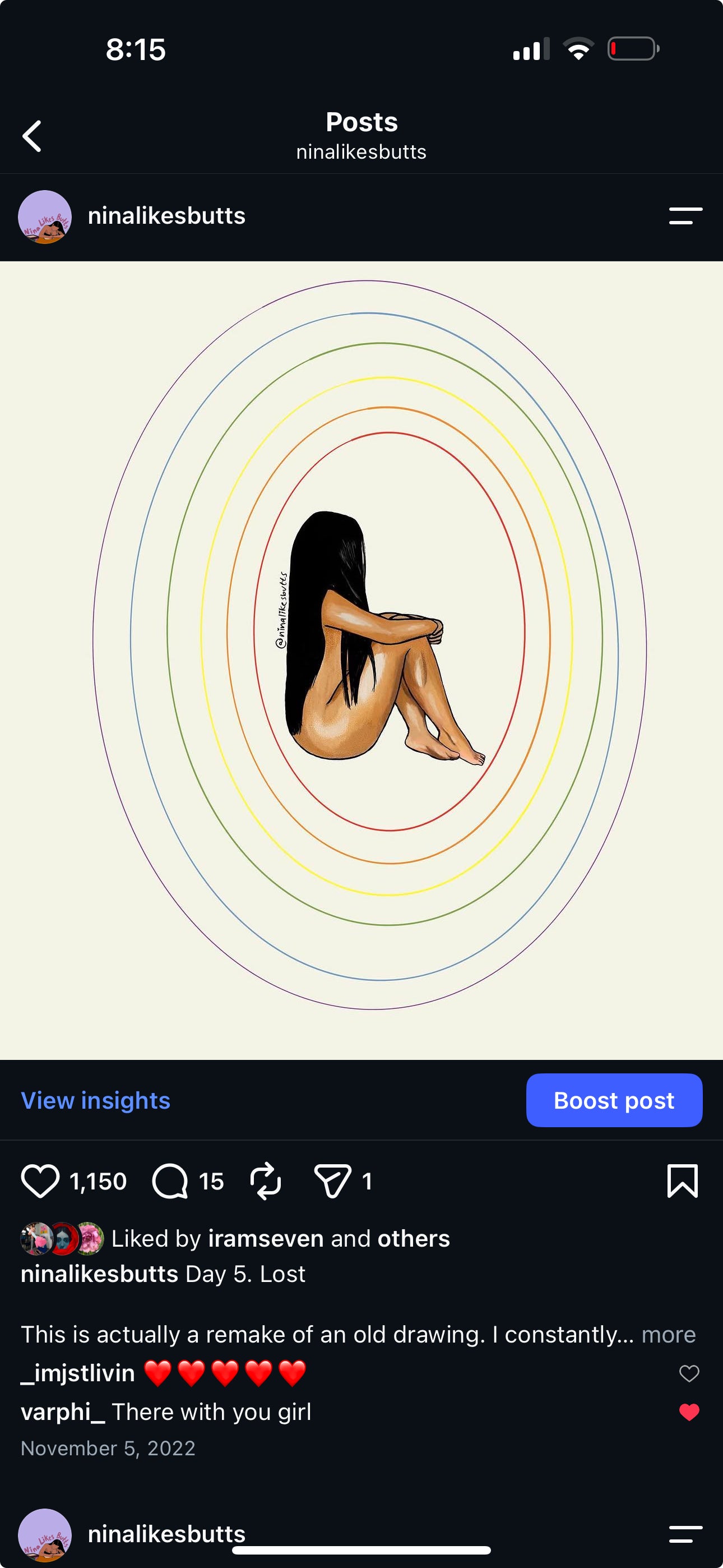Open the artwork image of the seated figure
Viewport: 723px width, 1568px height.
pos(361,661)
